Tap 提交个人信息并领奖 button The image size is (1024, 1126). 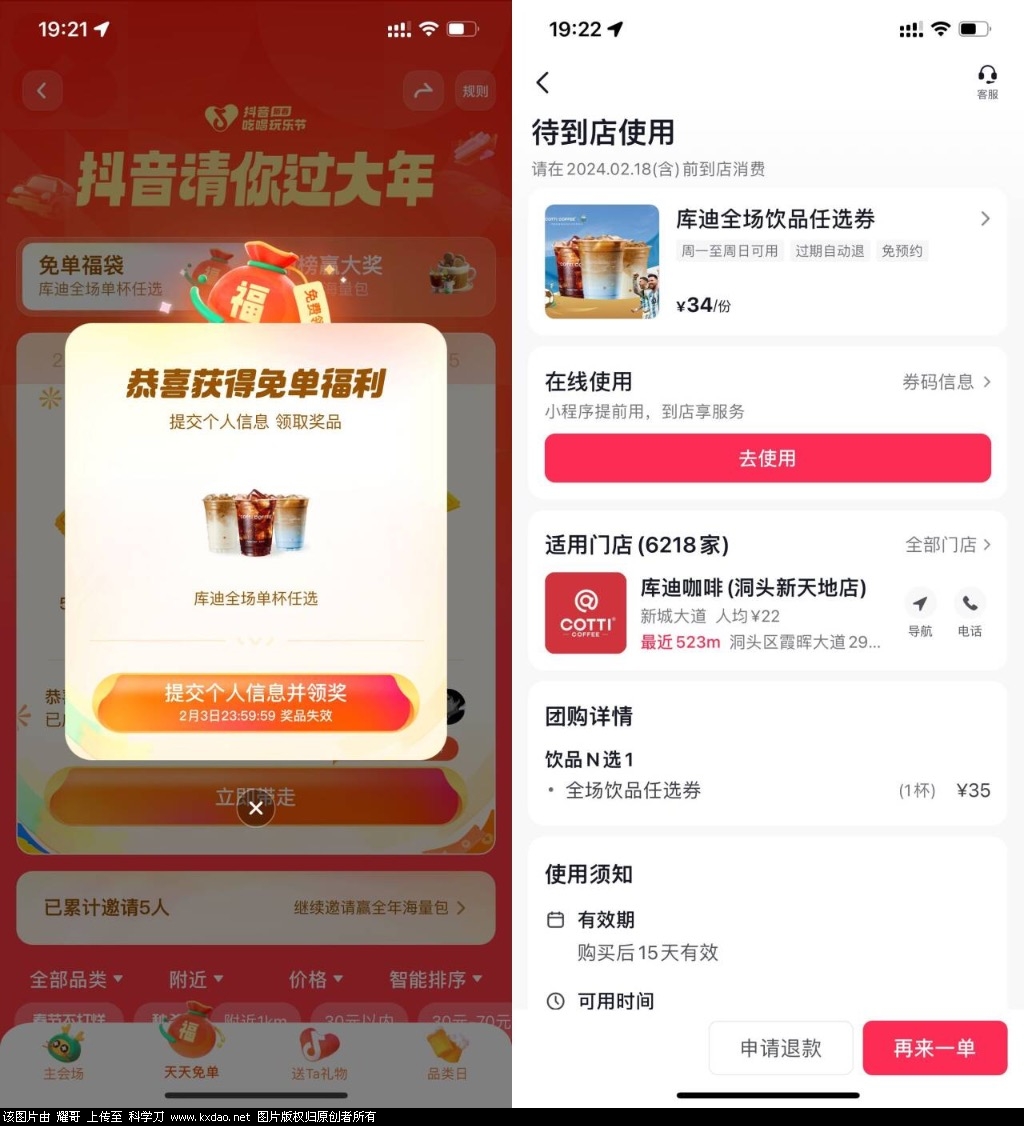tap(256, 702)
